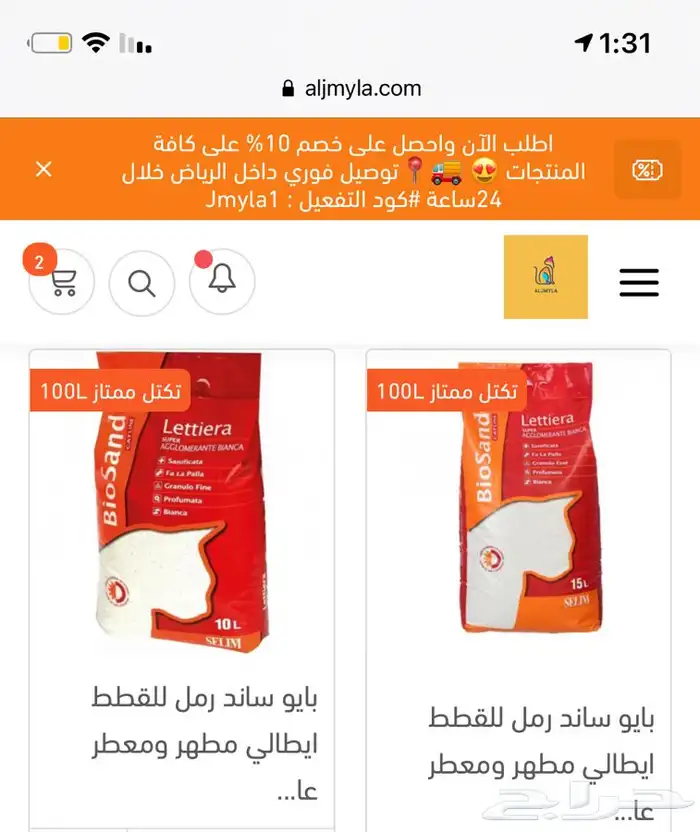Go to Aljmyla home via logo
700x832 pixels.
click(545, 277)
